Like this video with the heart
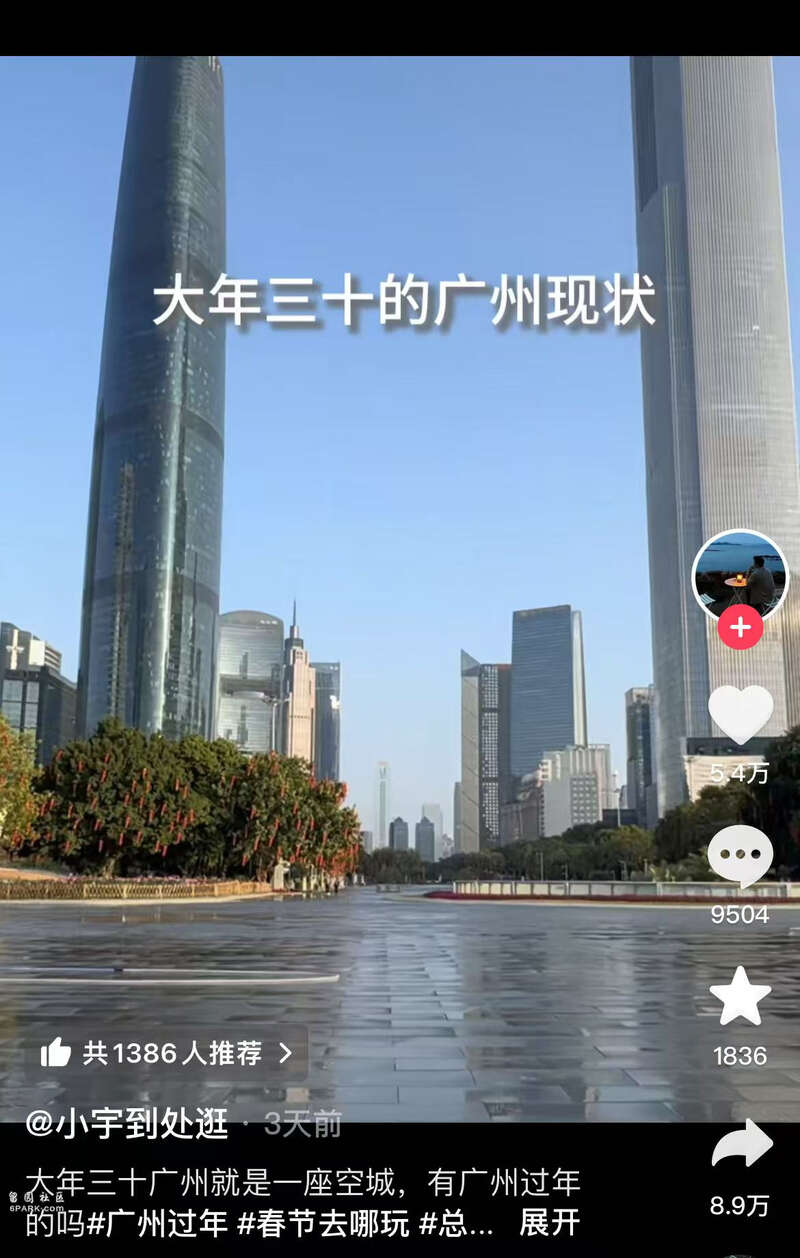 740,714
